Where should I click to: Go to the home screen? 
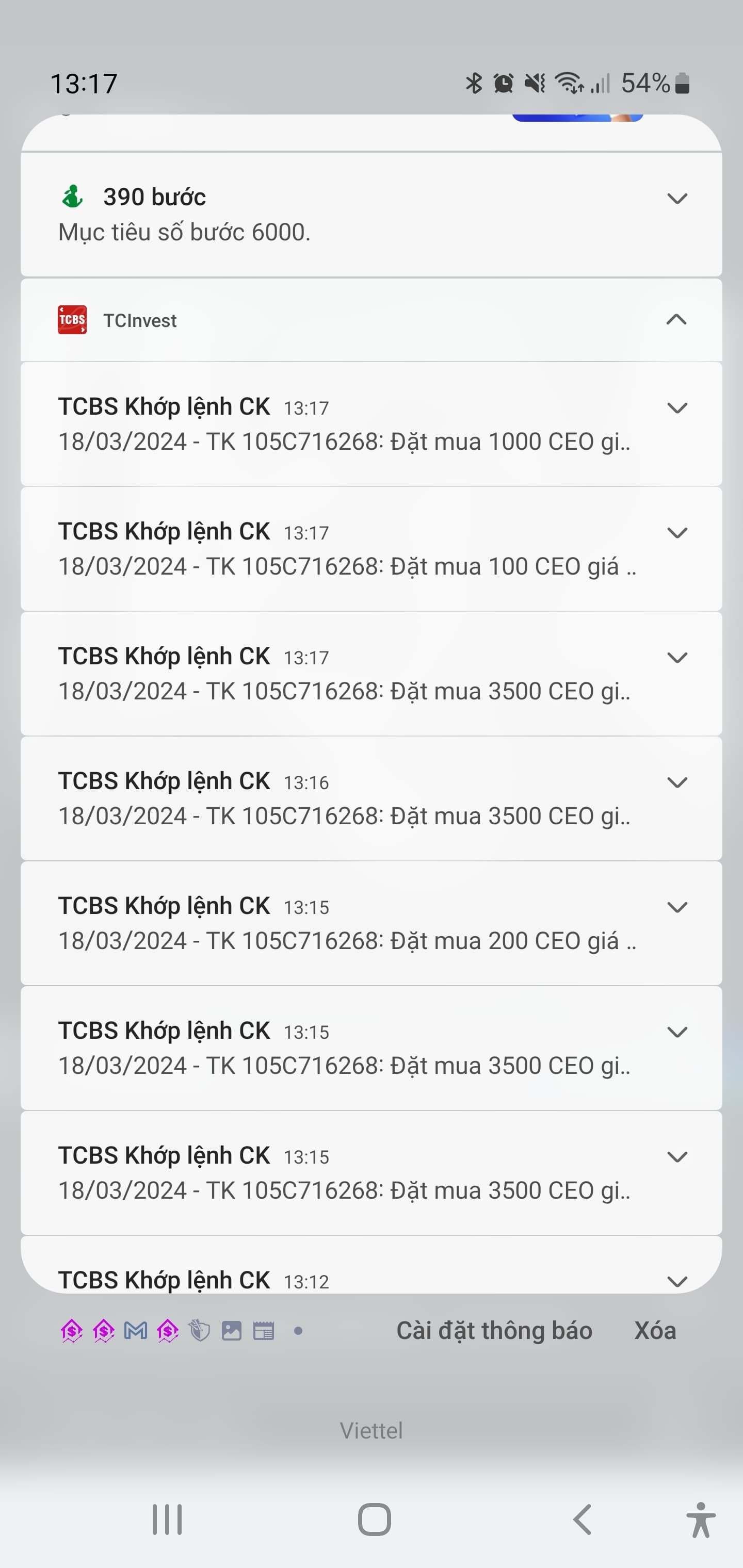coord(374,1520)
